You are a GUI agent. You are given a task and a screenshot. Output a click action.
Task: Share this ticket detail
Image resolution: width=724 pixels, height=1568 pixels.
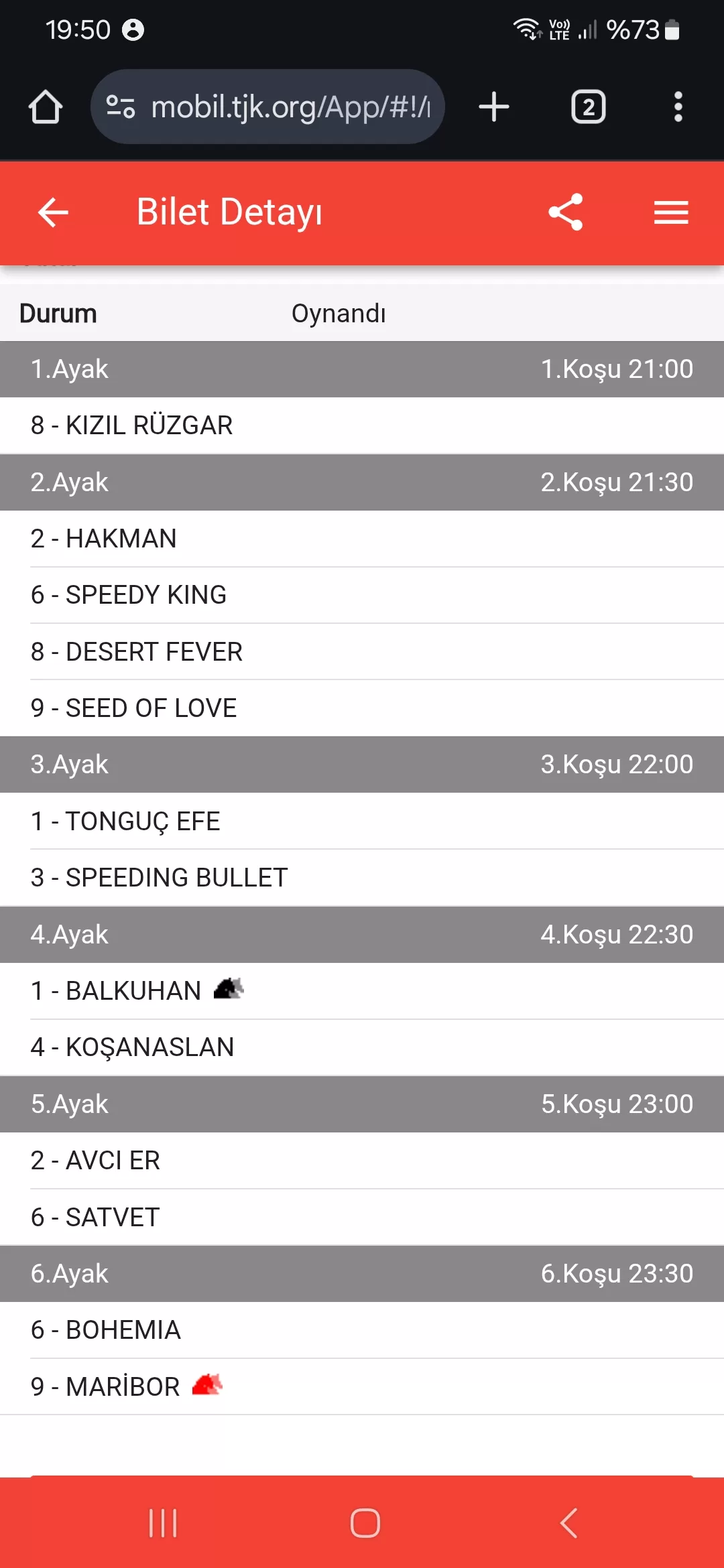tap(566, 212)
